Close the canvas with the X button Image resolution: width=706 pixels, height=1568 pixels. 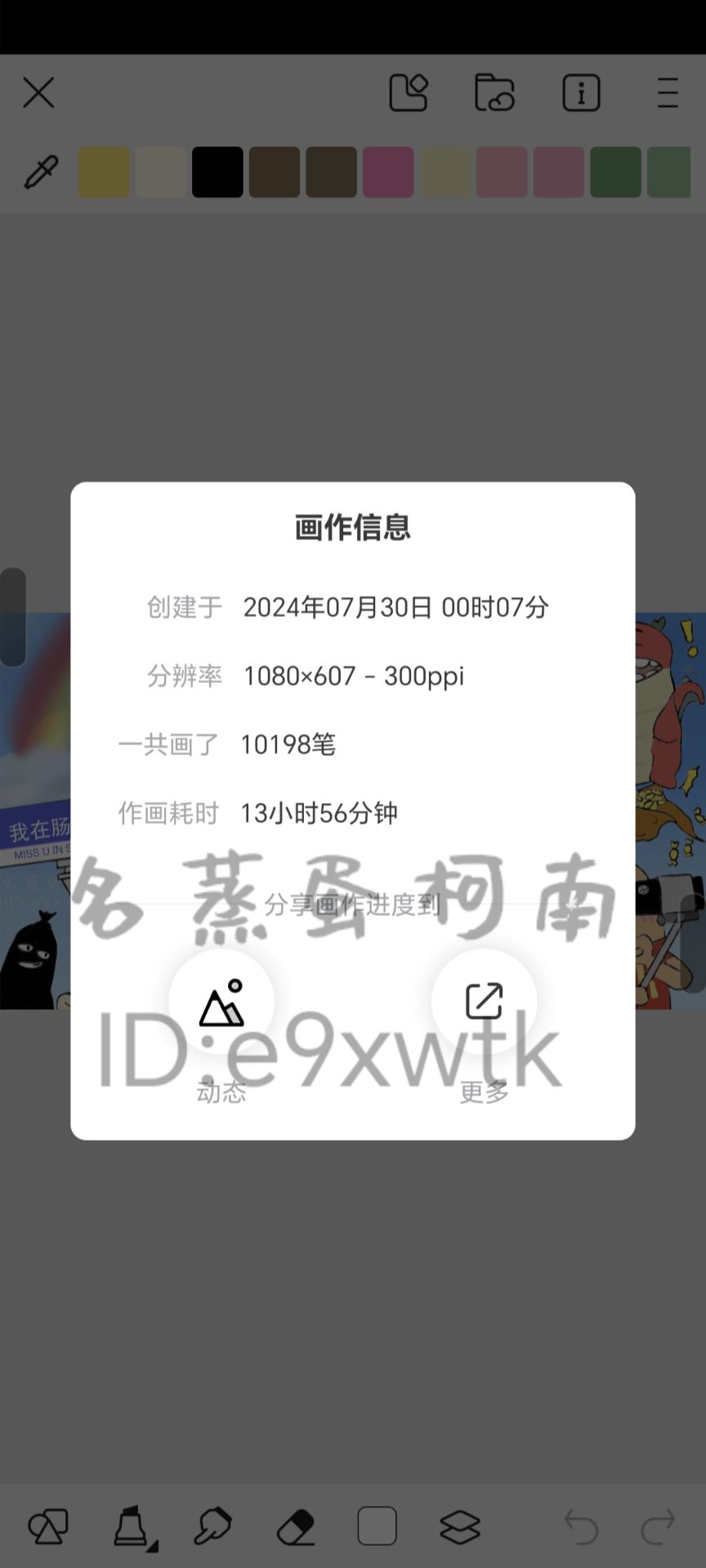[x=38, y=92]
